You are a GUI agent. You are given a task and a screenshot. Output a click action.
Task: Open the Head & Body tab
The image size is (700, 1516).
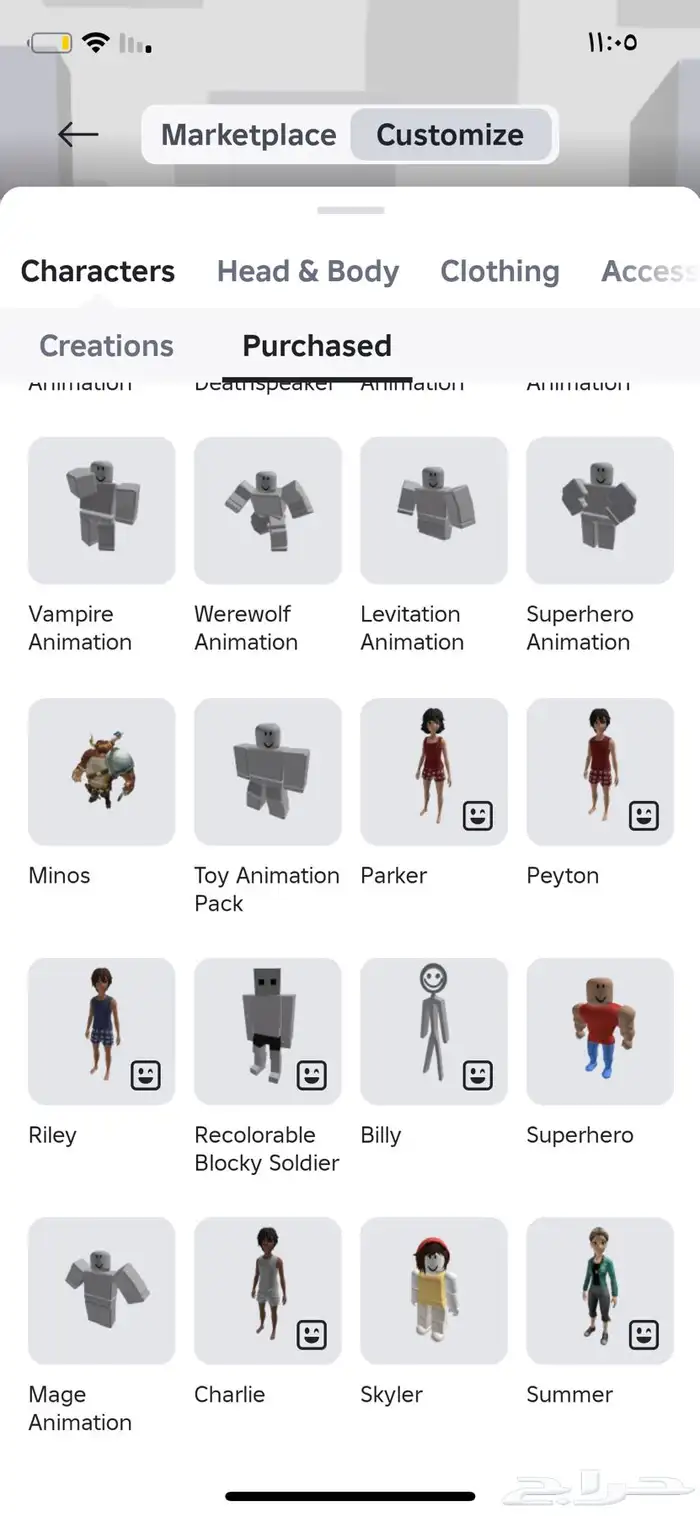(308, 271)
